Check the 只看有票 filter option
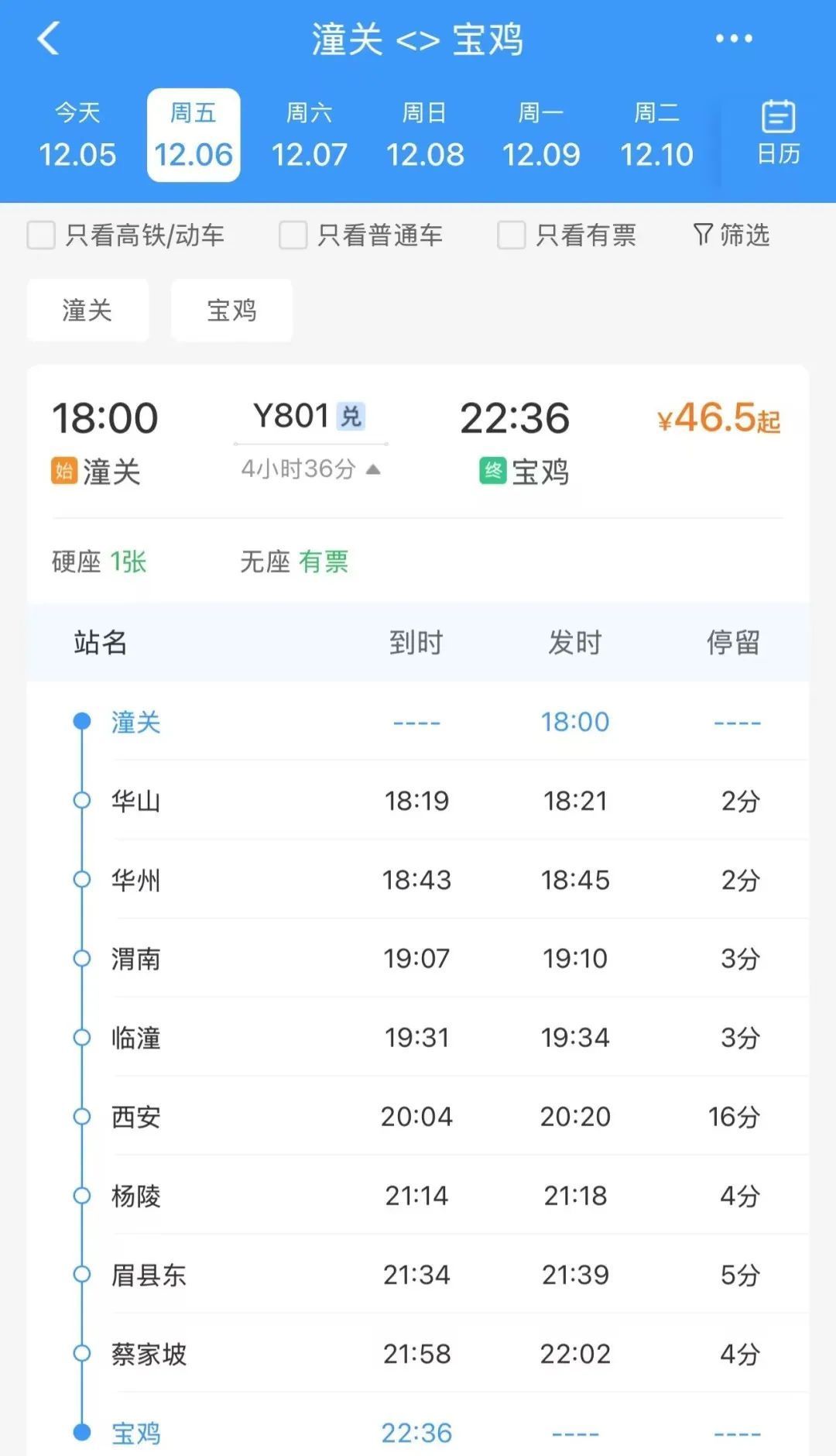836x1456 pixels. point(511,236)
